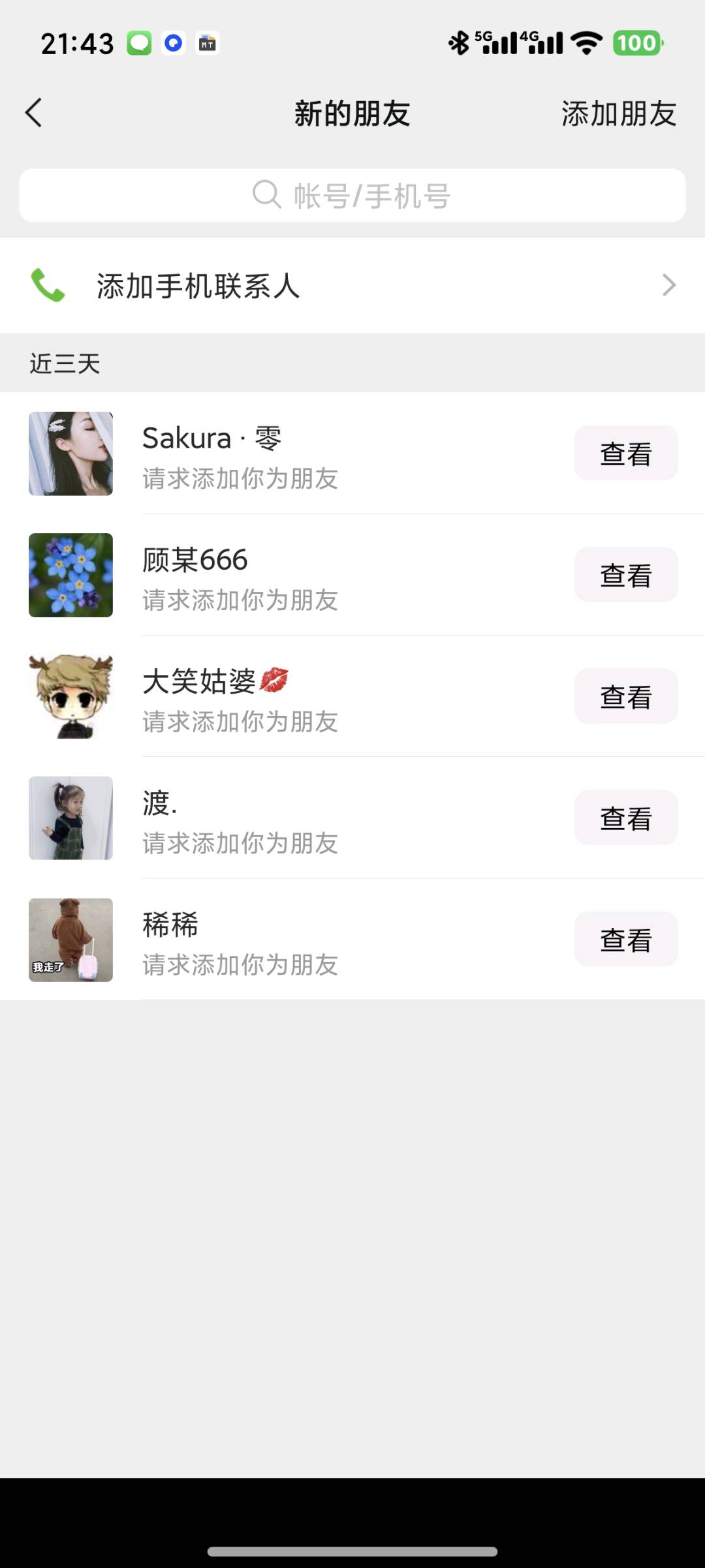Go back using the top-left arrow
This screenshot has height=1568, width=705.
[x=34, y=113]
